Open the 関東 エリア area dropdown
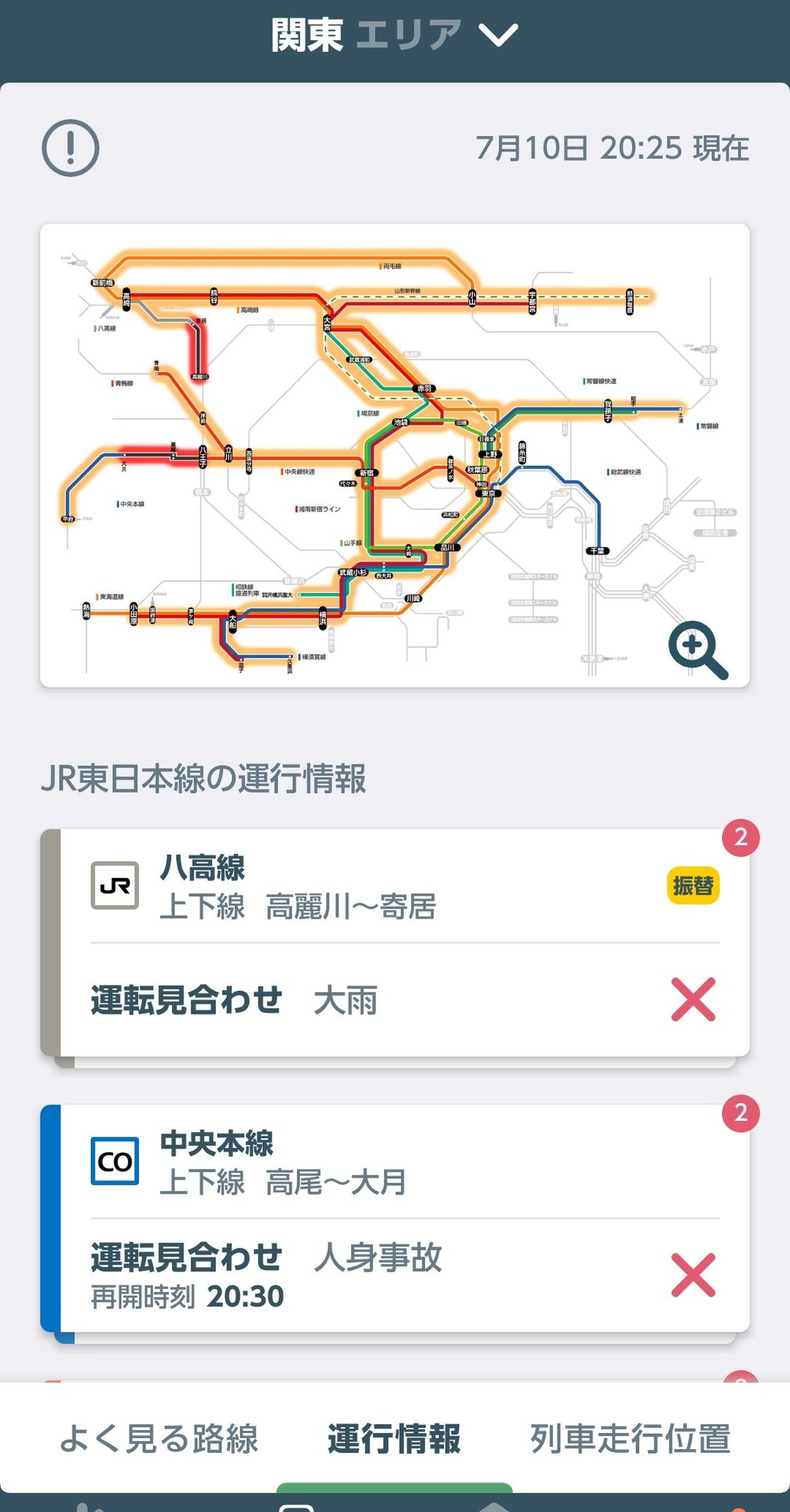Image resolution: width=790 pixels, height=1512 pixels. 395,35
